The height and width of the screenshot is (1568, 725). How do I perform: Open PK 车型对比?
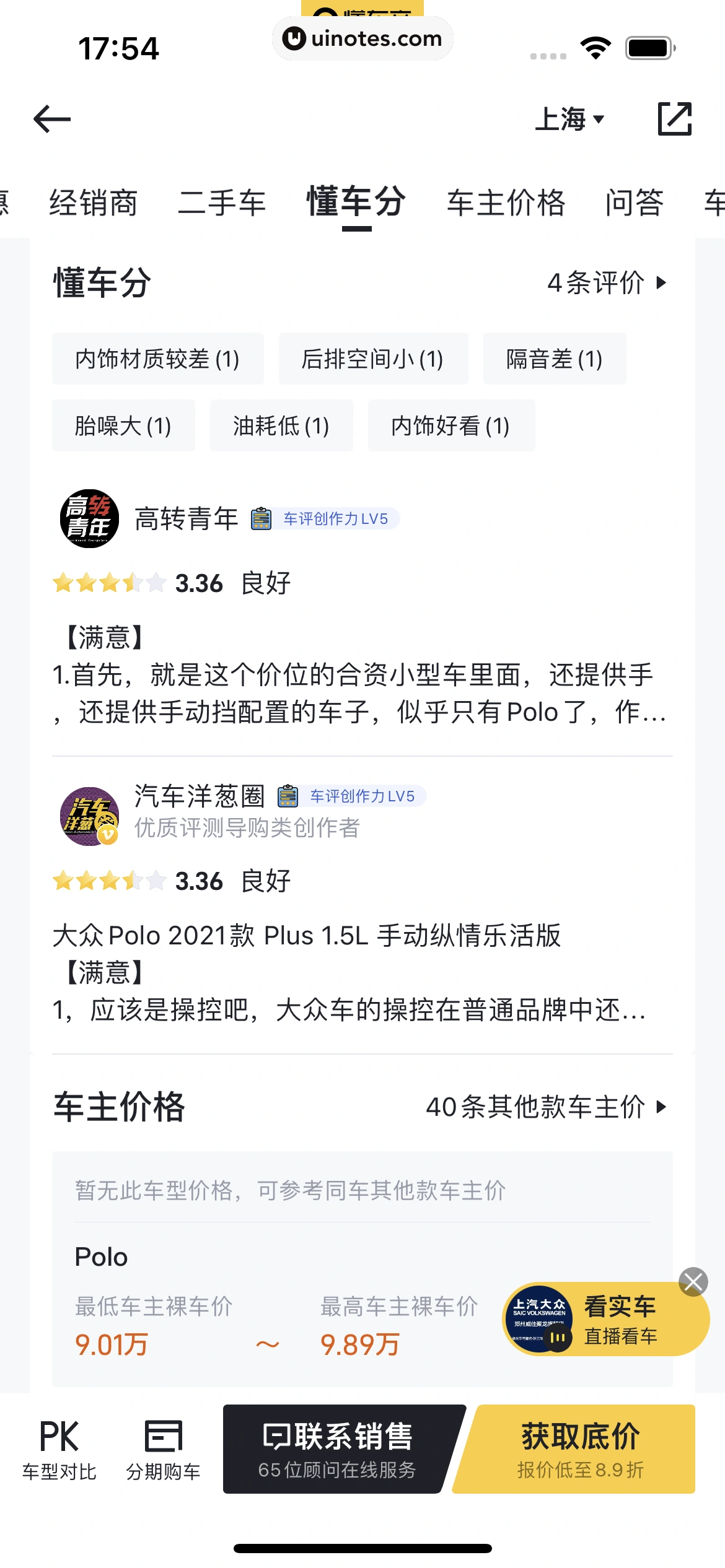[x=59, y=1449]
